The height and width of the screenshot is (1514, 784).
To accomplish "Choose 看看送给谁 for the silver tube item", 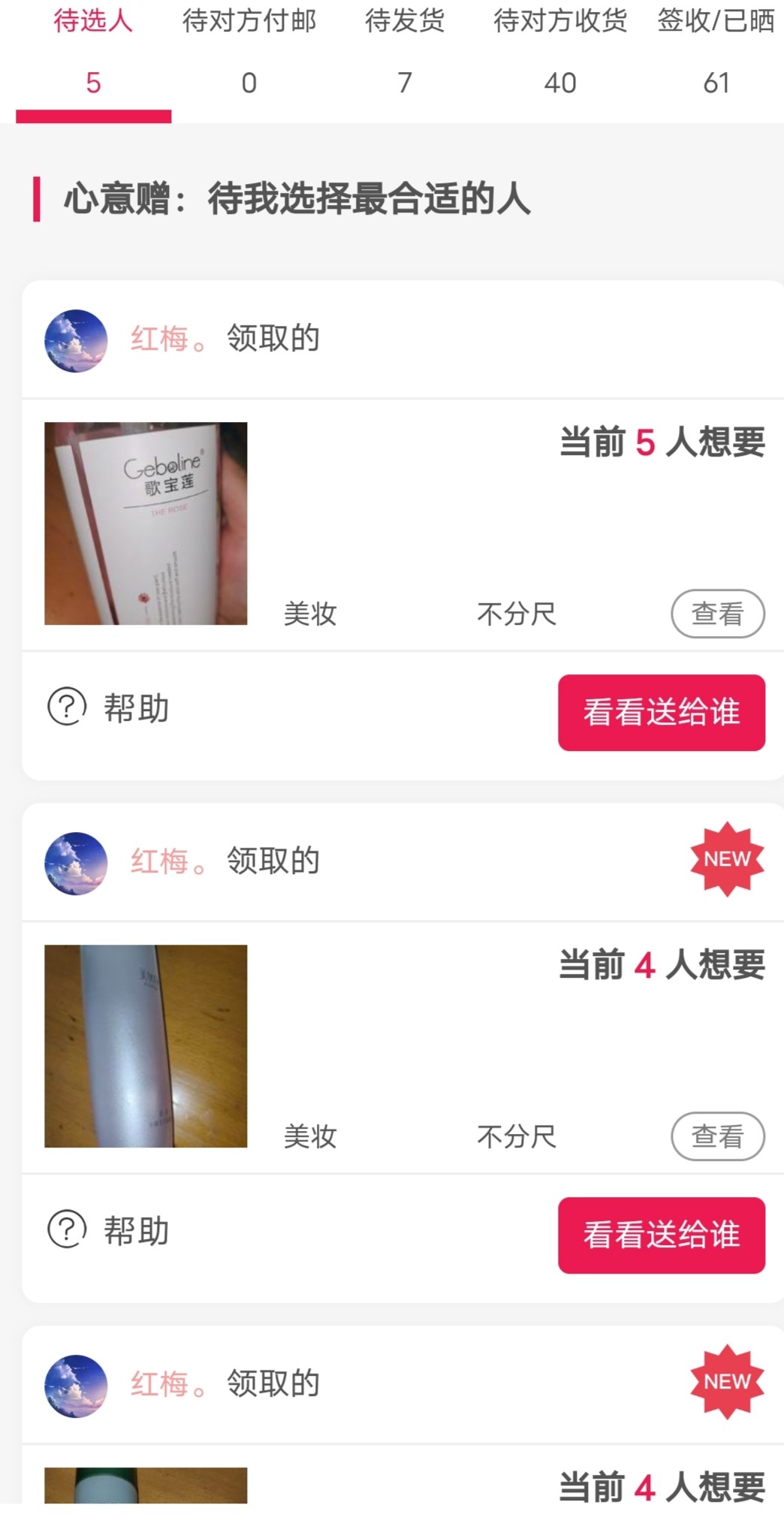I will coord(661,1235).
